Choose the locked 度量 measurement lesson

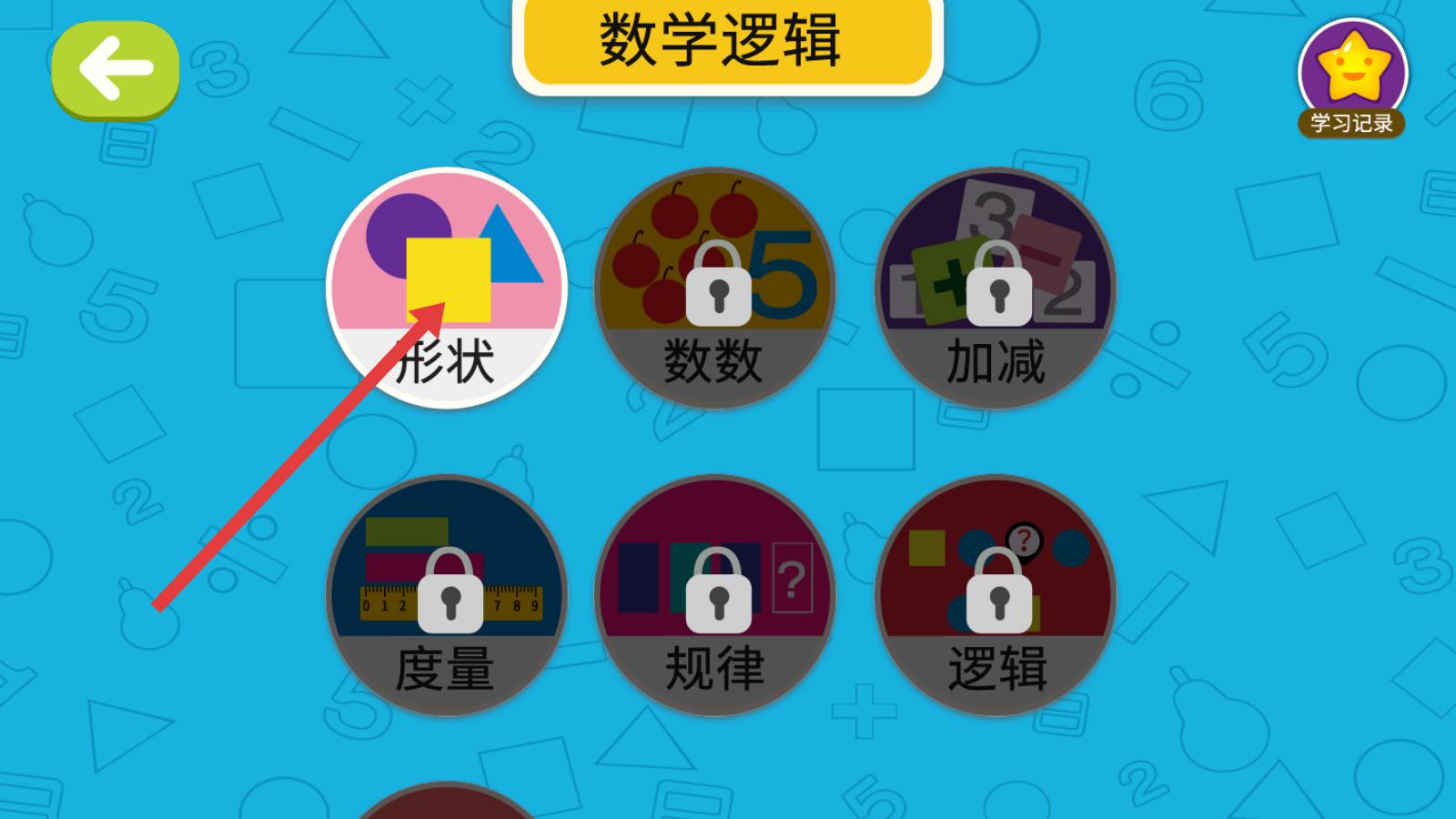coord(446,595)
